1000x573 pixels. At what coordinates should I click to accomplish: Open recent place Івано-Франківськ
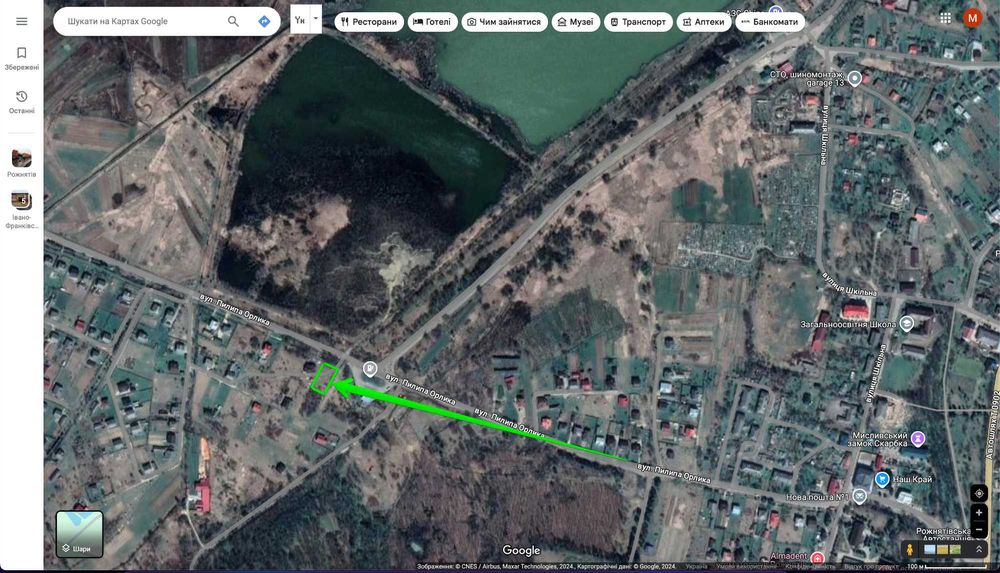21,208
